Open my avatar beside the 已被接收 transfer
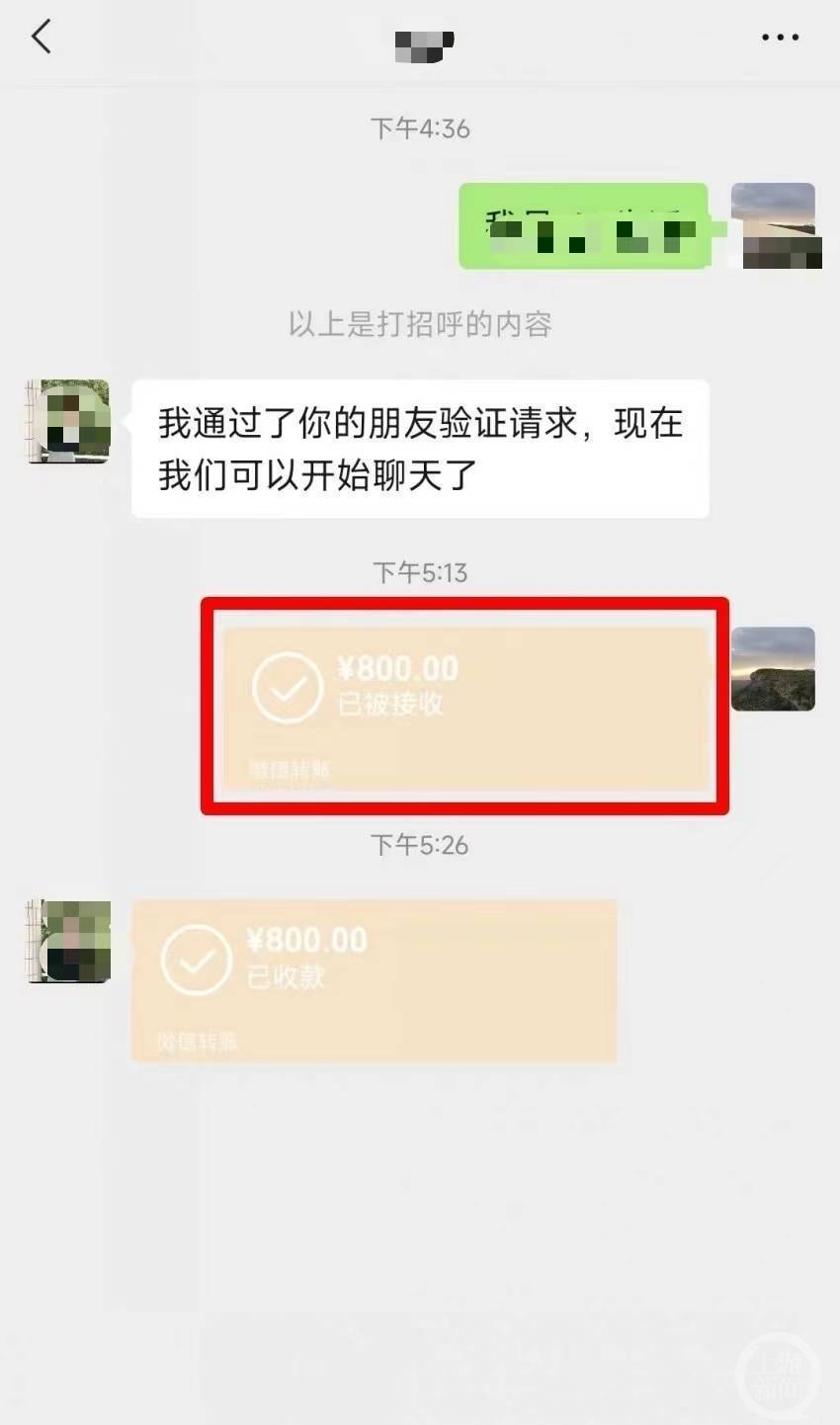Screen dimensions: 840x1425 tap(773, 669)
